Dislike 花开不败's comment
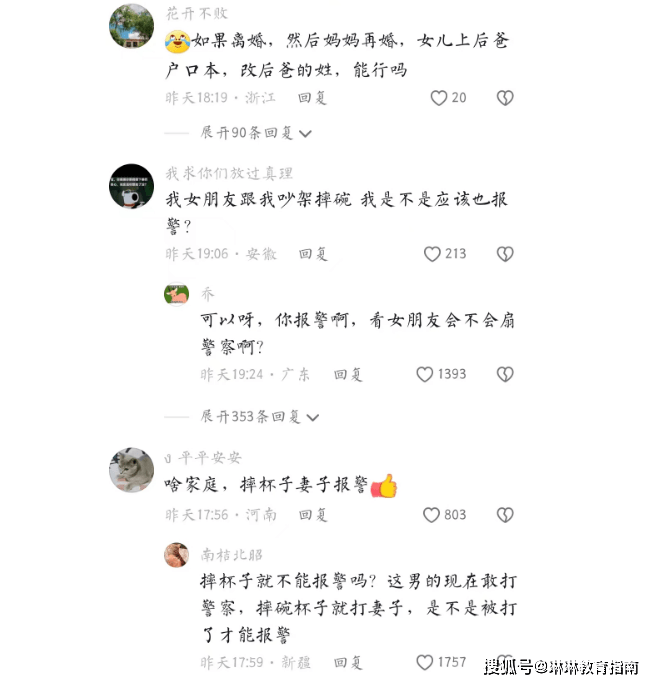This screenshot has height=684, width=653. tap(505, 98)
